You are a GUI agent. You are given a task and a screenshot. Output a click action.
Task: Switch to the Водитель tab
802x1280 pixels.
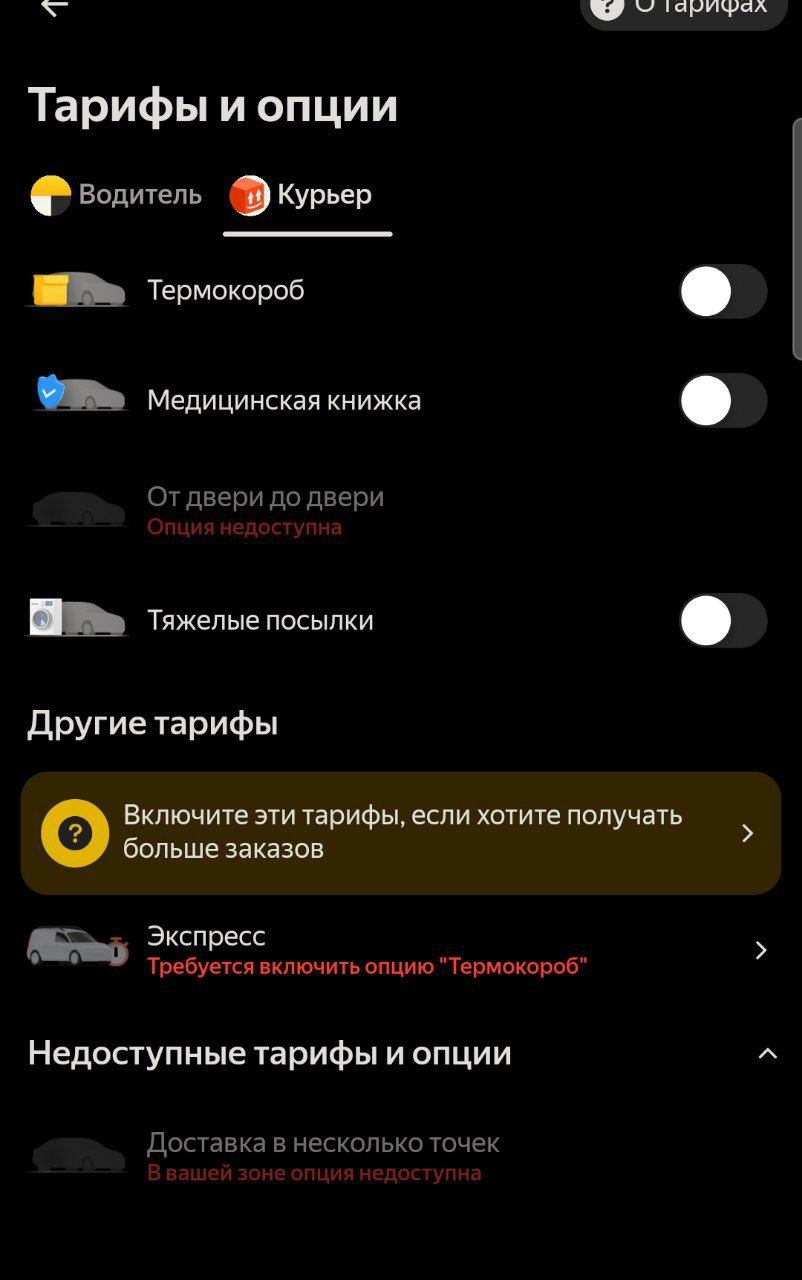(x=117, y=195)
